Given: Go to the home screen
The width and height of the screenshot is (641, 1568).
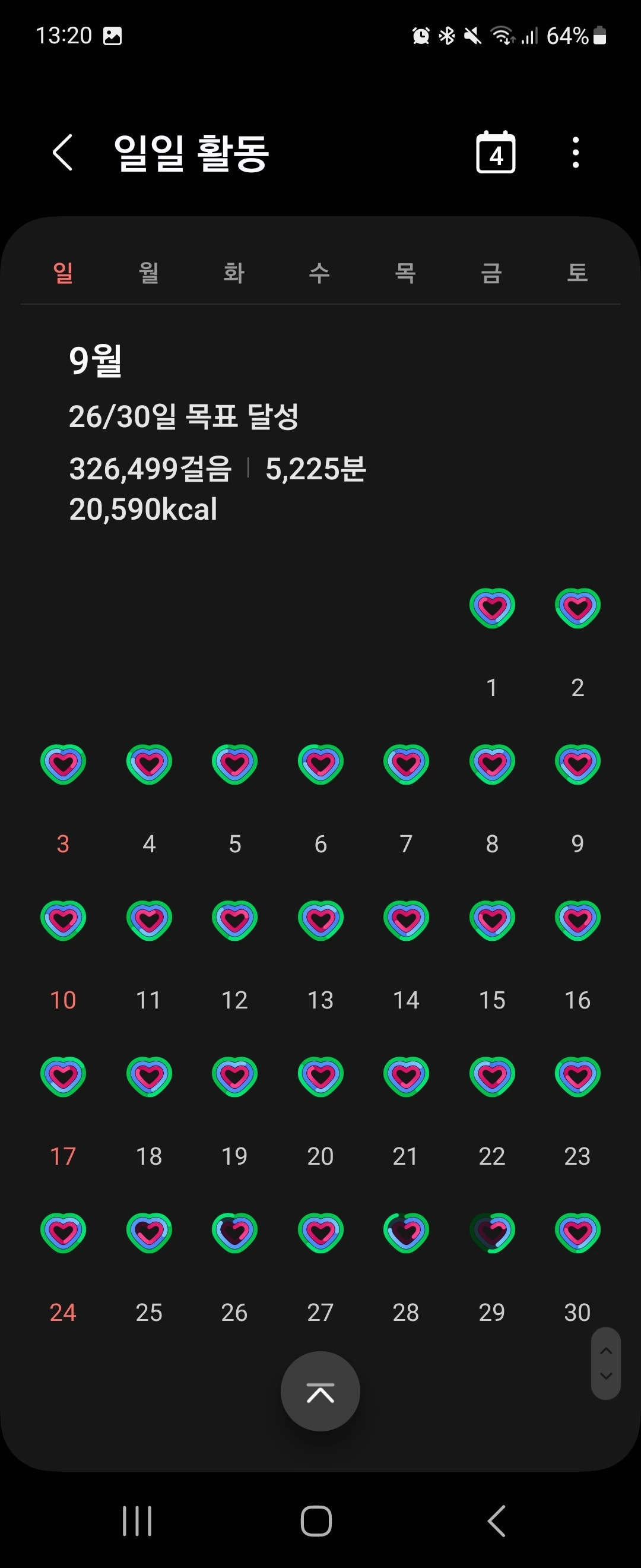Looking at the screenshot, I should pos(316,1521).
